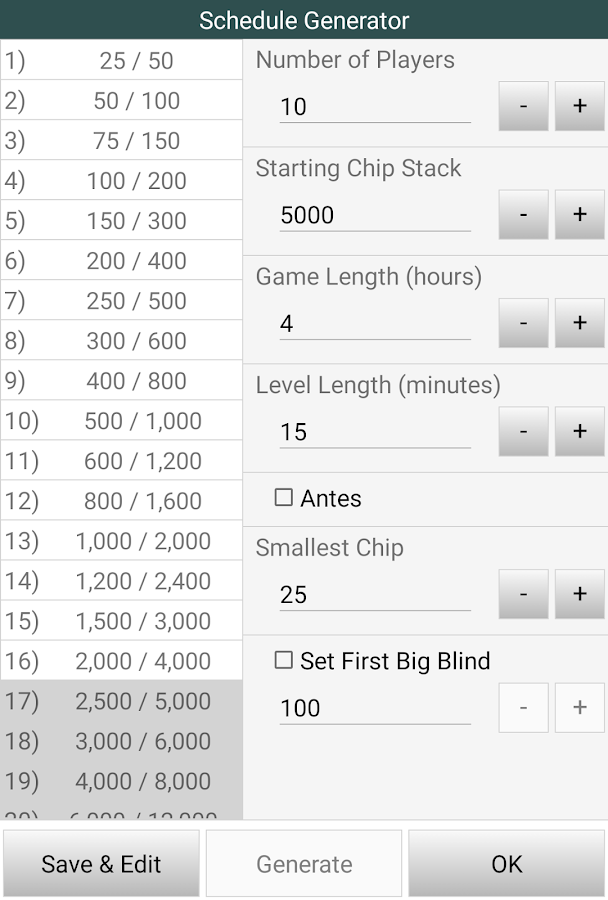Viewport: 608px width, 900px height.
Task: Increase Level Length minutes
Action: point(579,431)
